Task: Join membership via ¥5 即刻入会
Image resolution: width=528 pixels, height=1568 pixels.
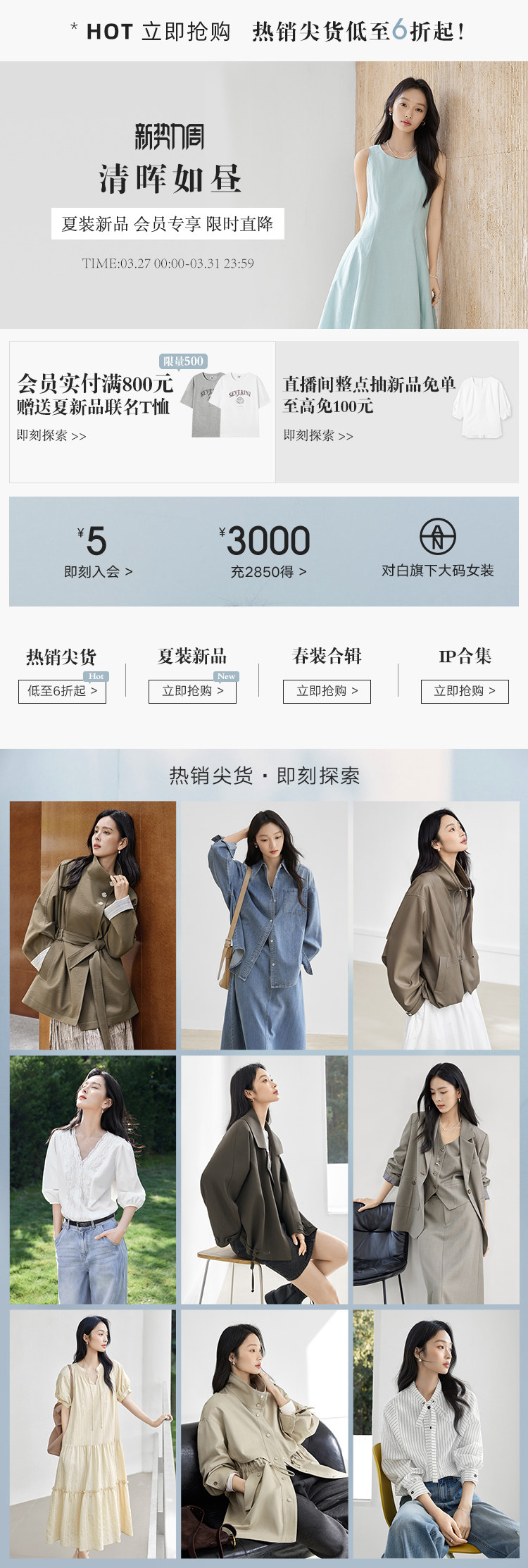Action: 98,552
